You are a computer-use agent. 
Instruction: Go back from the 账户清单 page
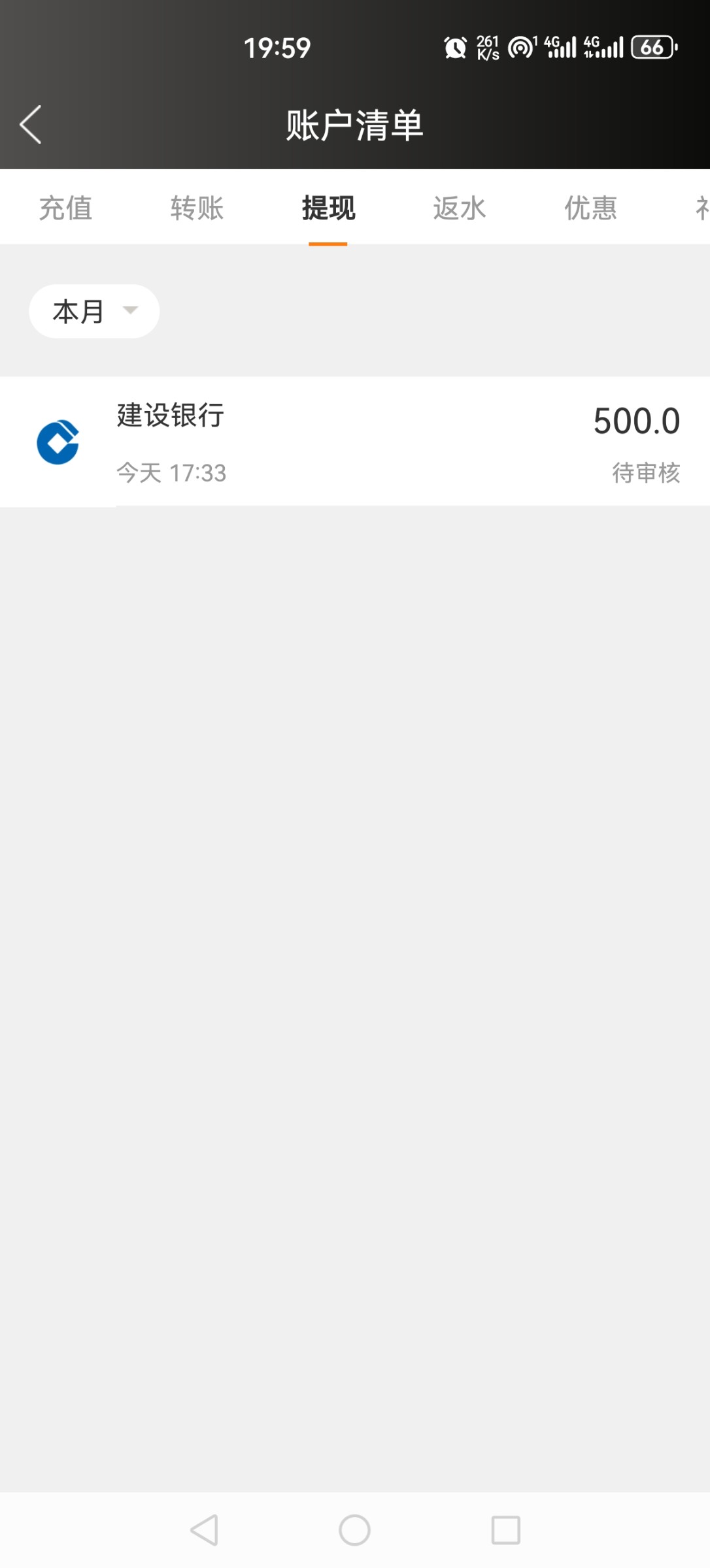pos(31,124)
